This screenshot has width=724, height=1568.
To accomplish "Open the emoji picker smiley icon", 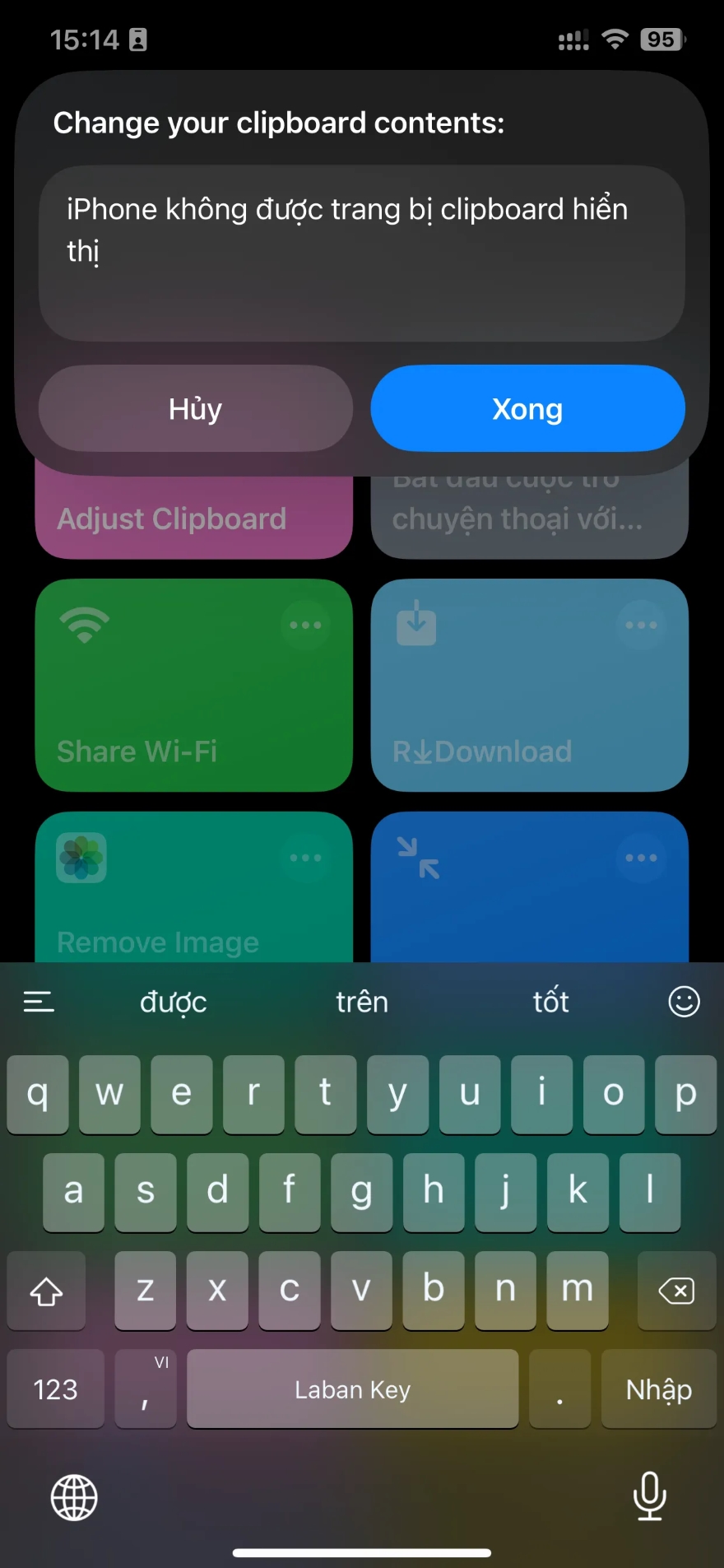I will pyautogui.click(x=683, y=1001).
